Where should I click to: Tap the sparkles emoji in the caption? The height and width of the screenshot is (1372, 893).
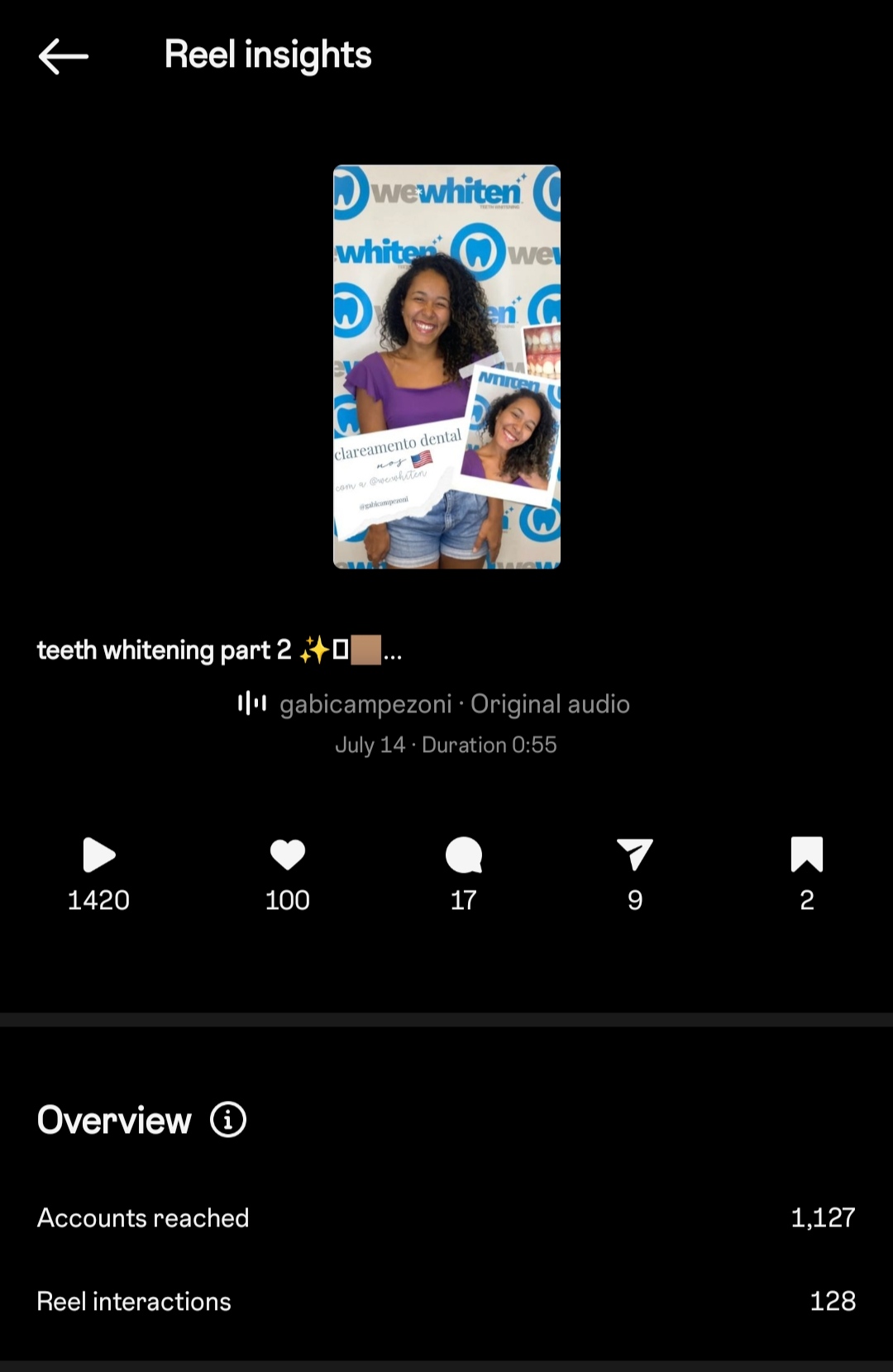[x=318, y=650]
